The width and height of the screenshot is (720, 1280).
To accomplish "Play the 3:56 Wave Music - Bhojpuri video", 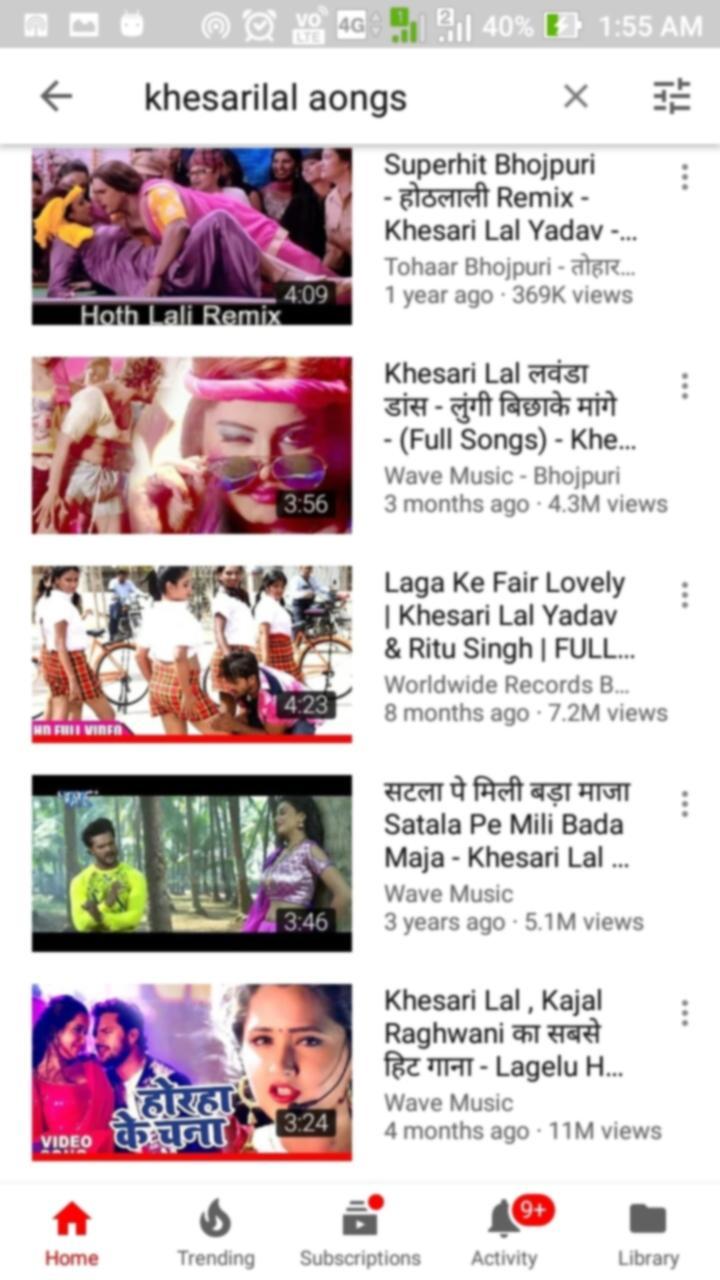I will (191, 445).
